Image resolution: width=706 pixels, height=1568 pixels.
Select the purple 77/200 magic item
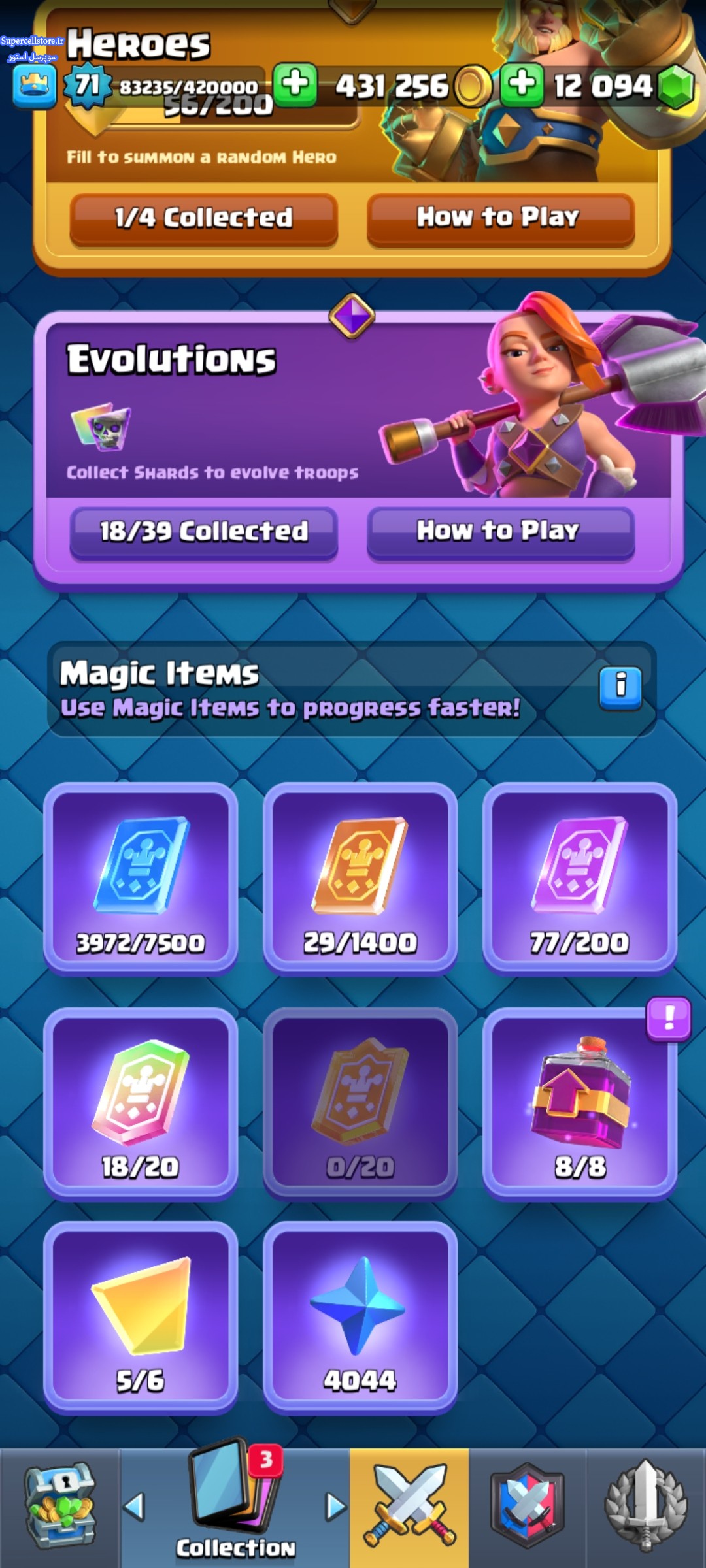click(x=580, y=877)
